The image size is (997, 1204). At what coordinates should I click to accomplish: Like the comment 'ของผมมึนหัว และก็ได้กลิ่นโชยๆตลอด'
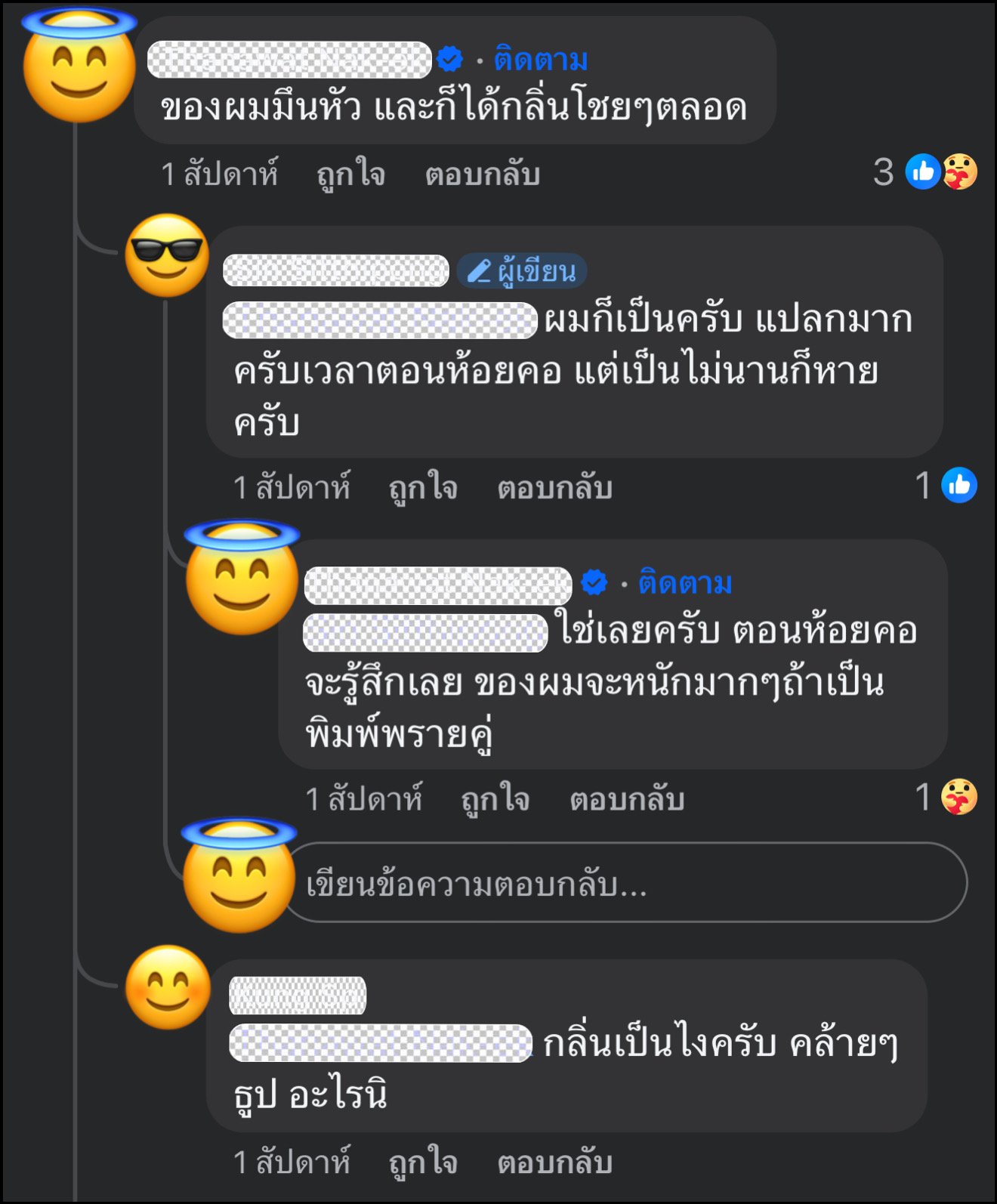pos(350,174)
